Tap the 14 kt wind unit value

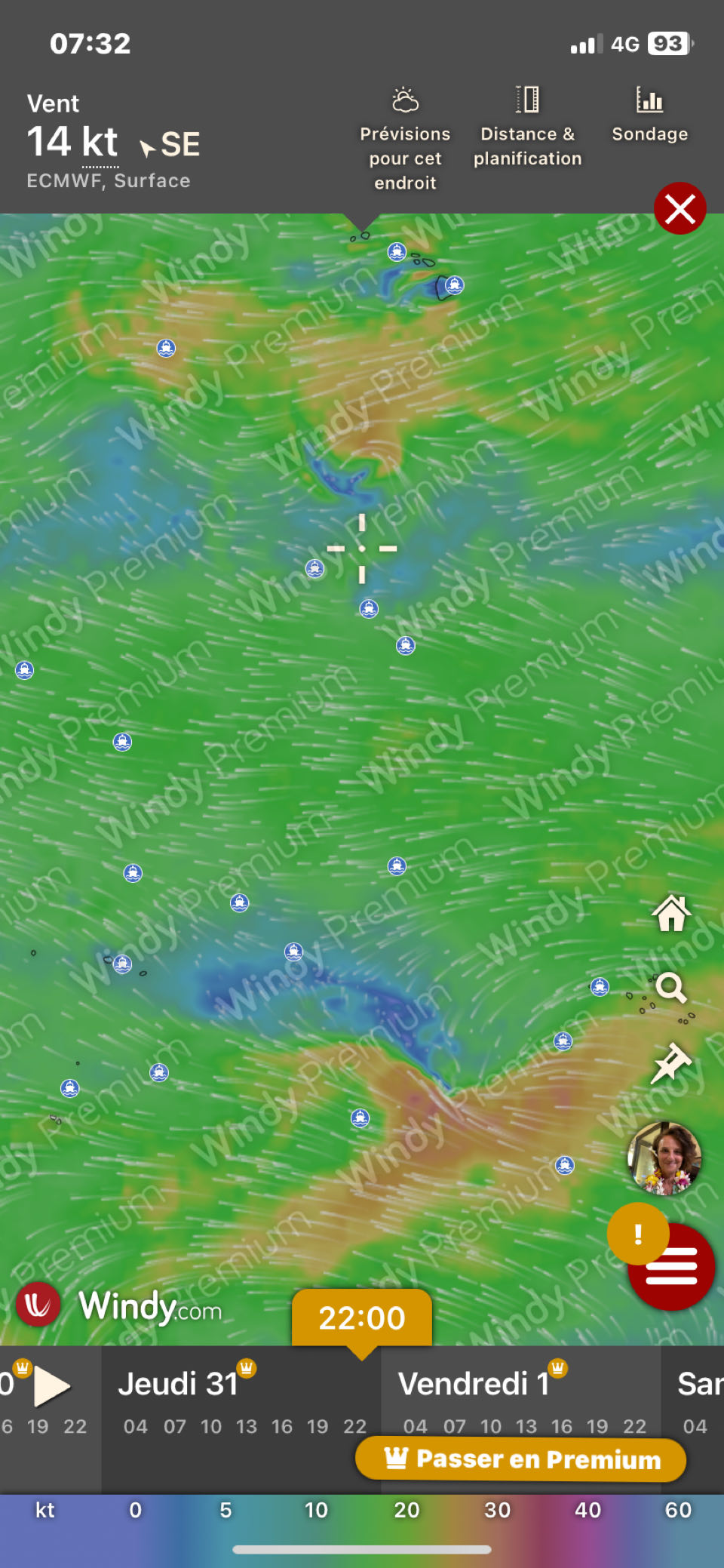coord(73,143)
